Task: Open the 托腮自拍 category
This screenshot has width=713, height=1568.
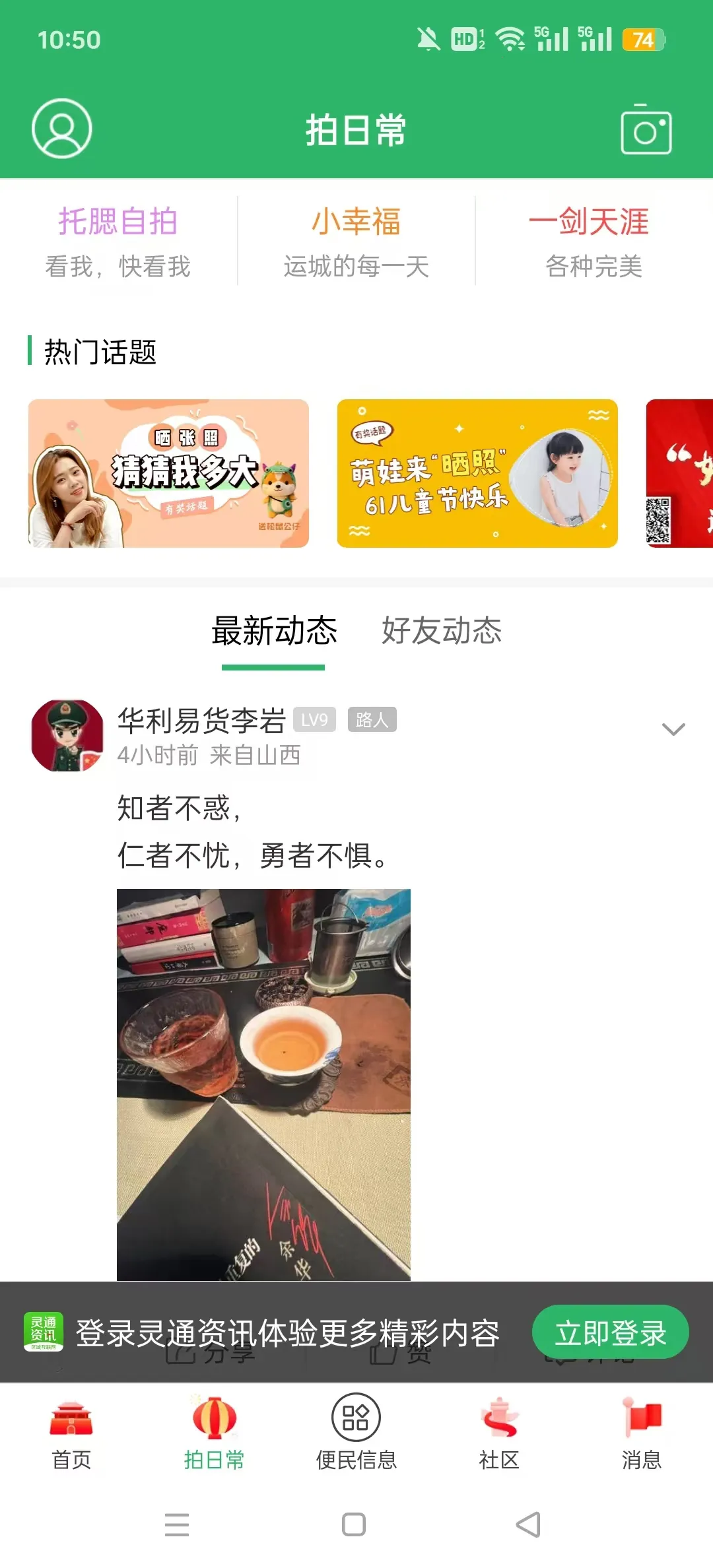Action: [118, 241]
